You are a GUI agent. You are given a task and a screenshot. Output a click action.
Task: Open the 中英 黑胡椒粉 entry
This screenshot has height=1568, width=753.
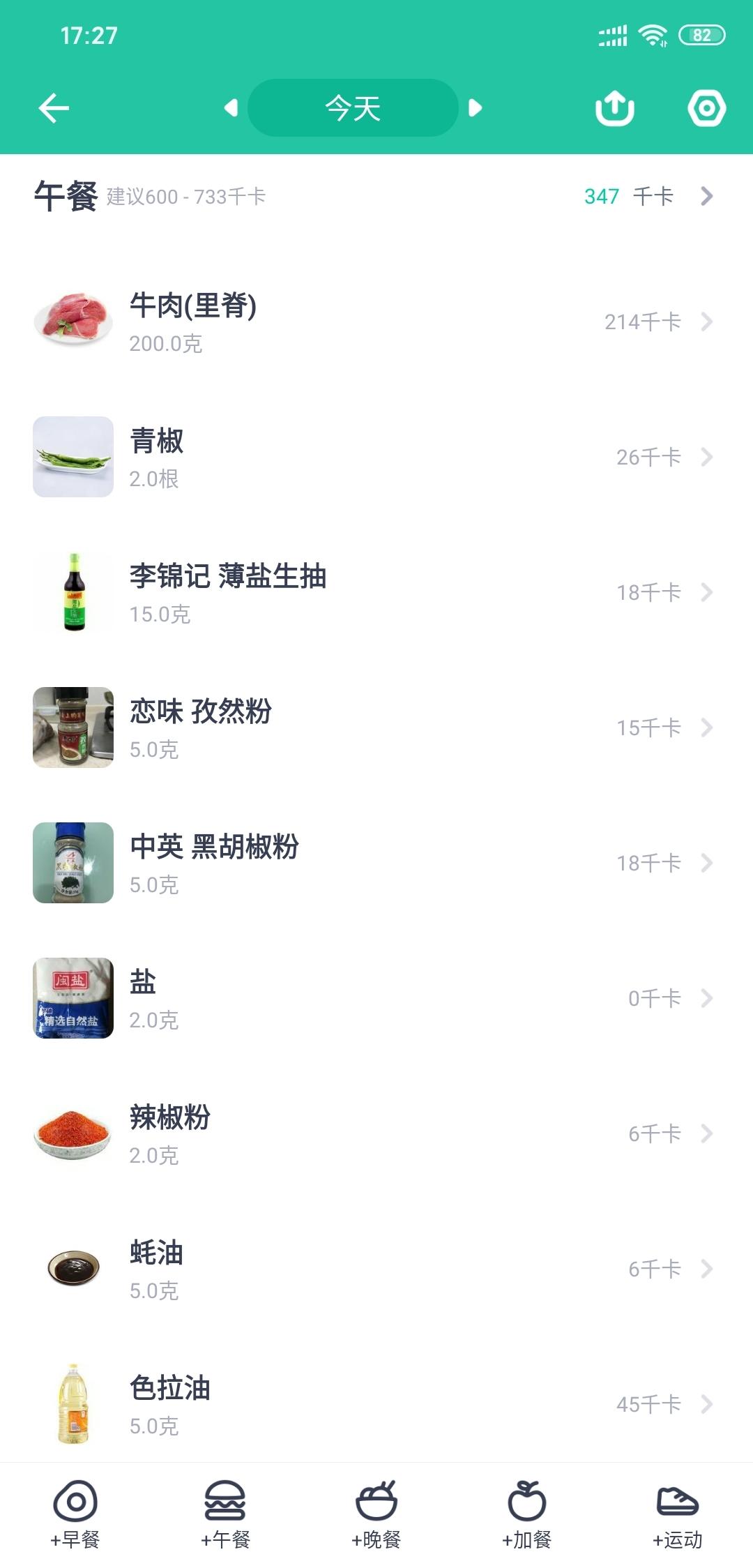click(376, 863)
